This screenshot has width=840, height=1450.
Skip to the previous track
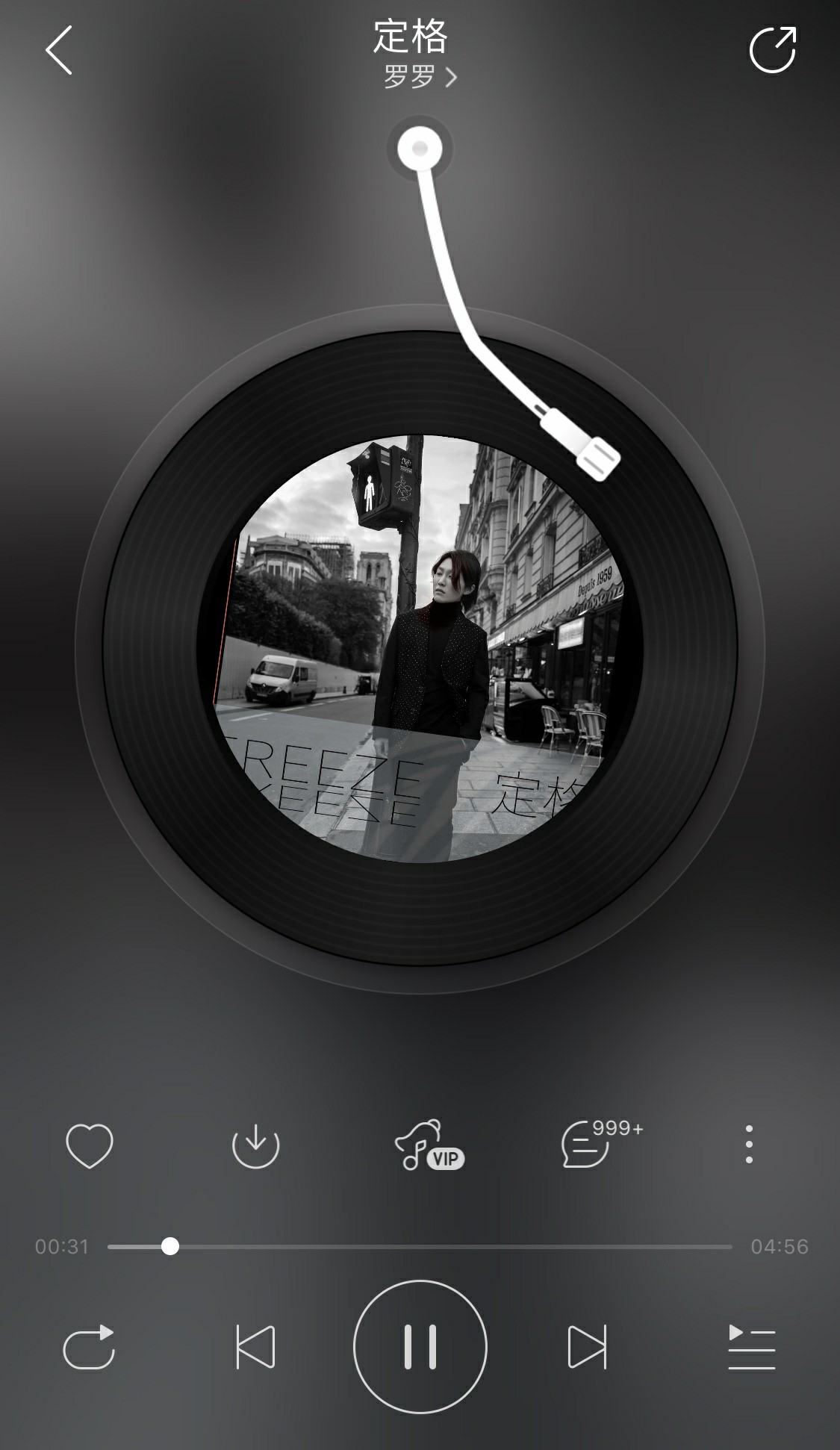click(x=255, y=1347)
